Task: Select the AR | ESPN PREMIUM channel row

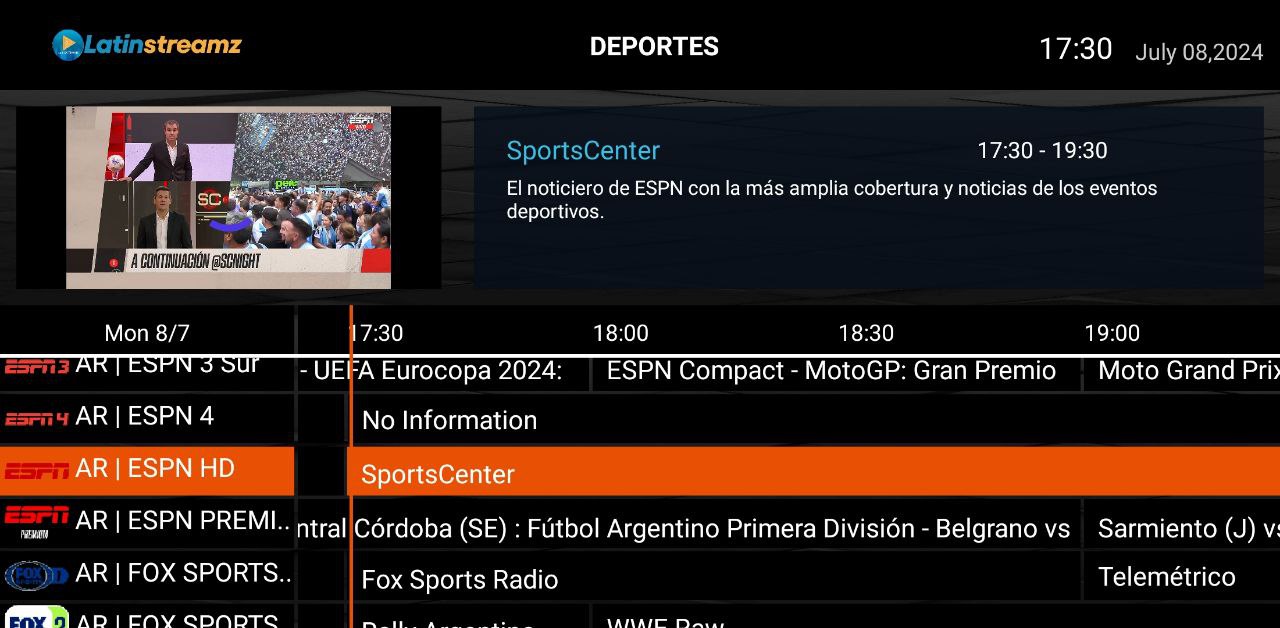Action: click(147, 523)
